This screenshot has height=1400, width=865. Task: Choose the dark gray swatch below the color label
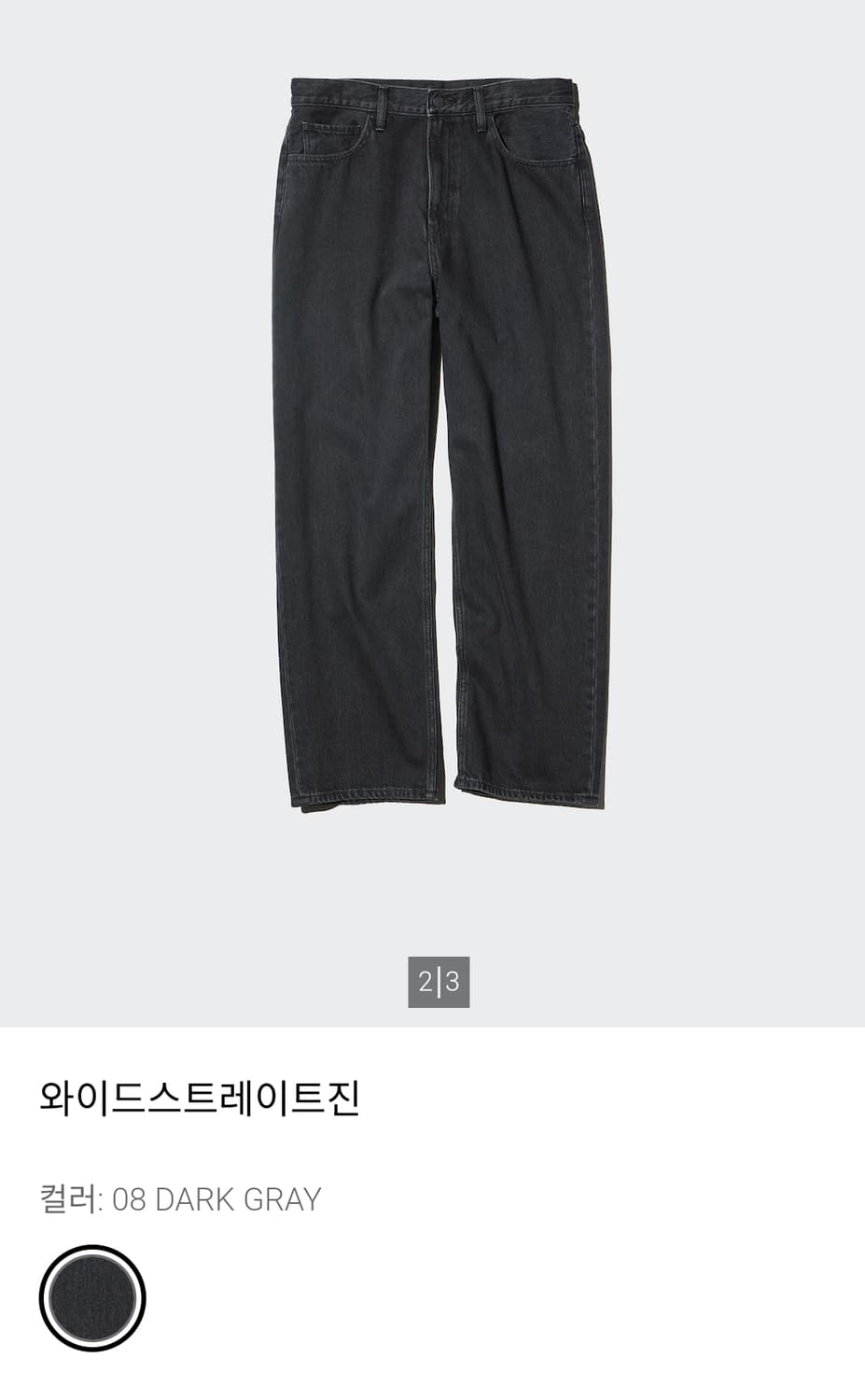point(92,1298)
